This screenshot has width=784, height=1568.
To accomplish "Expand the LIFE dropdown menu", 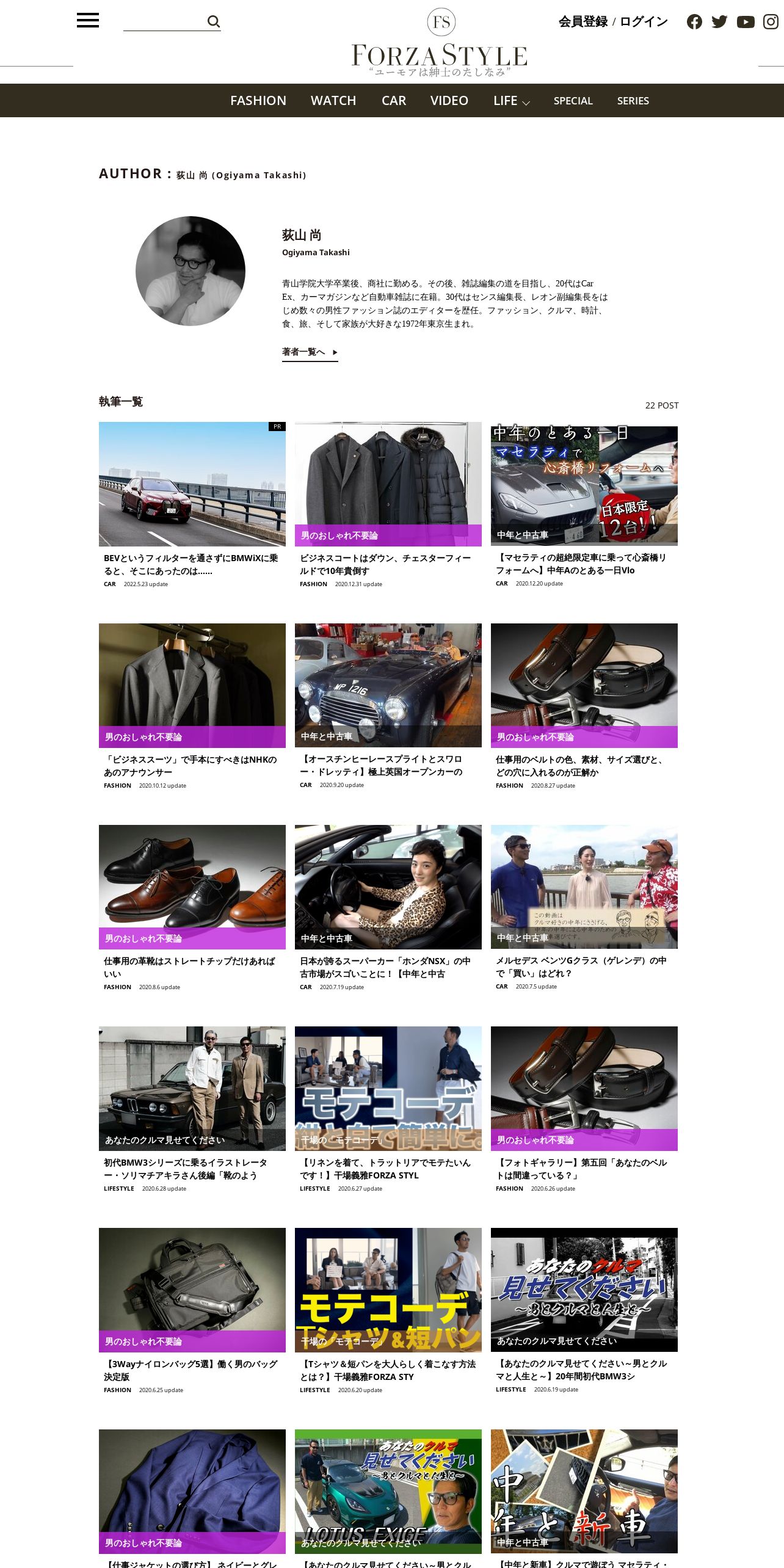I will pos(511,101).
